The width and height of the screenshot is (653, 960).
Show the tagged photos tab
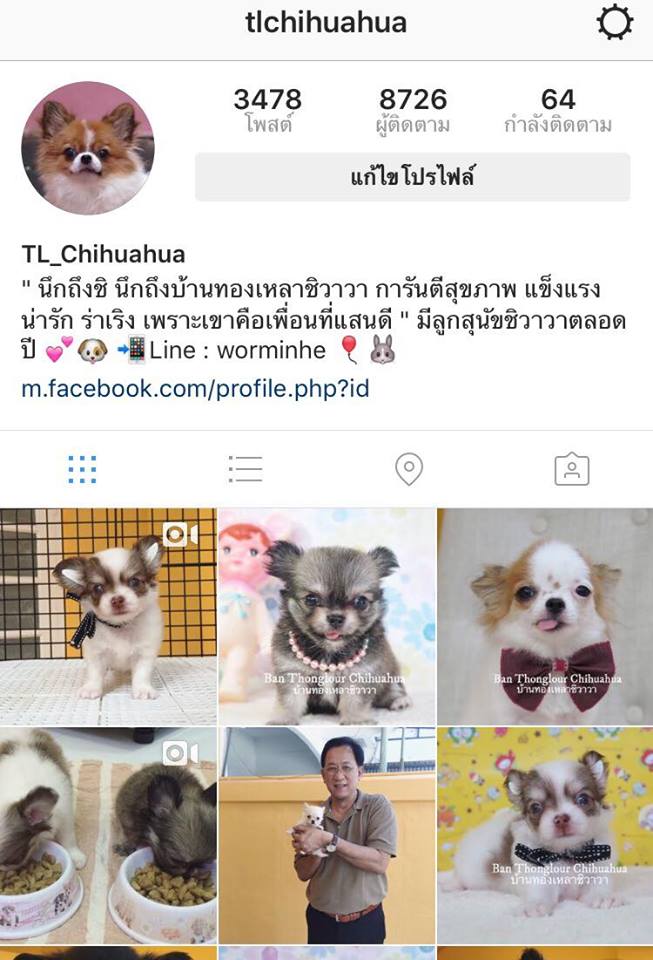[x=572, y=469]
